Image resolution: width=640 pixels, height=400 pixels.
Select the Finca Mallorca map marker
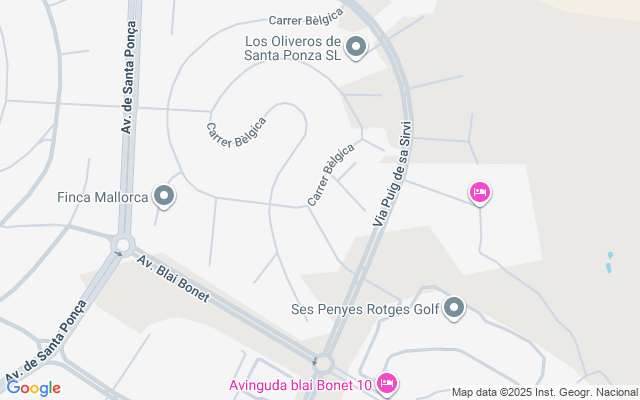164,196
